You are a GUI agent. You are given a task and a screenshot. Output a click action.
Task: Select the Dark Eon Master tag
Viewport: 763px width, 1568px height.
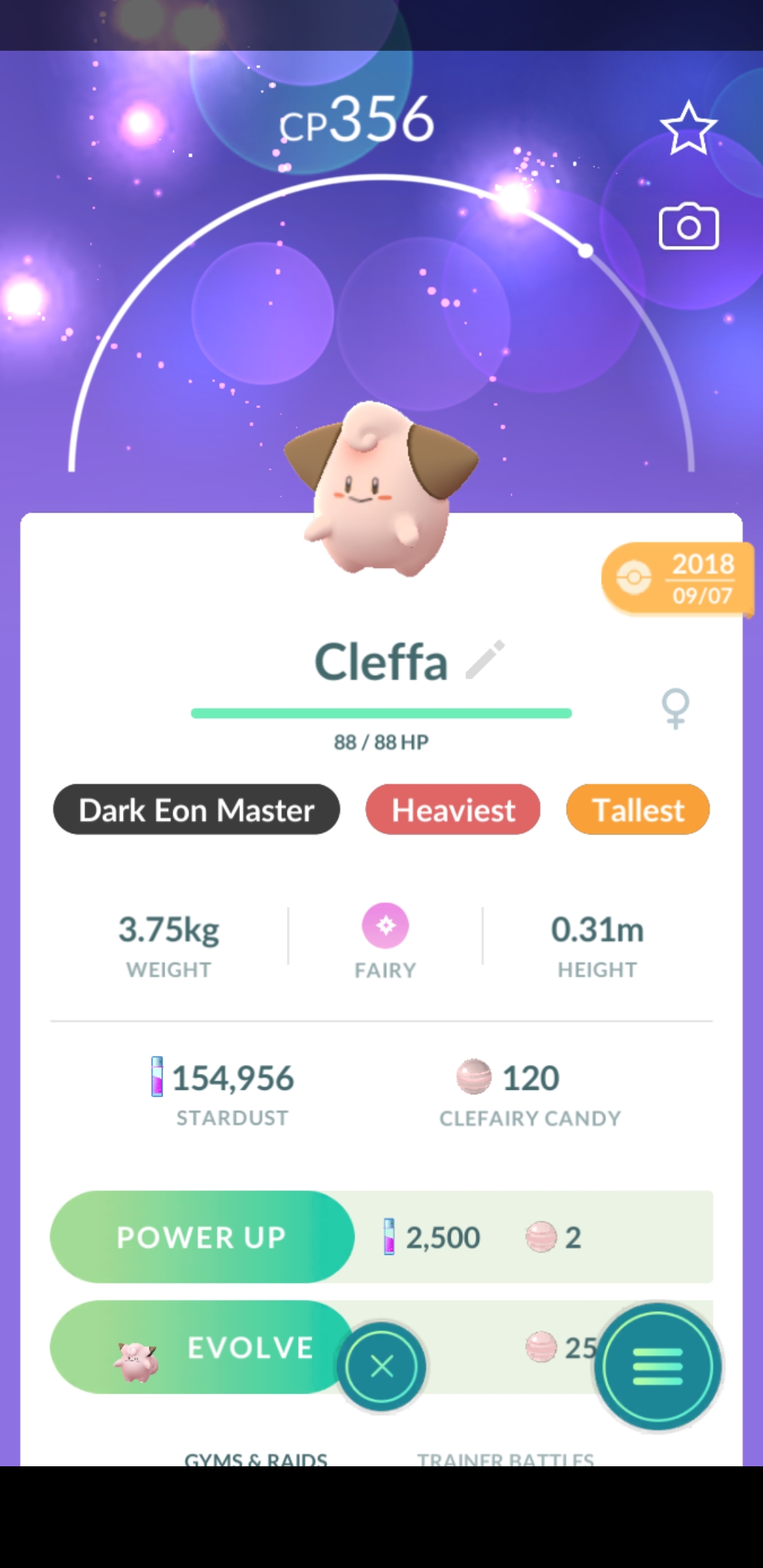click(x=196, y=809)
